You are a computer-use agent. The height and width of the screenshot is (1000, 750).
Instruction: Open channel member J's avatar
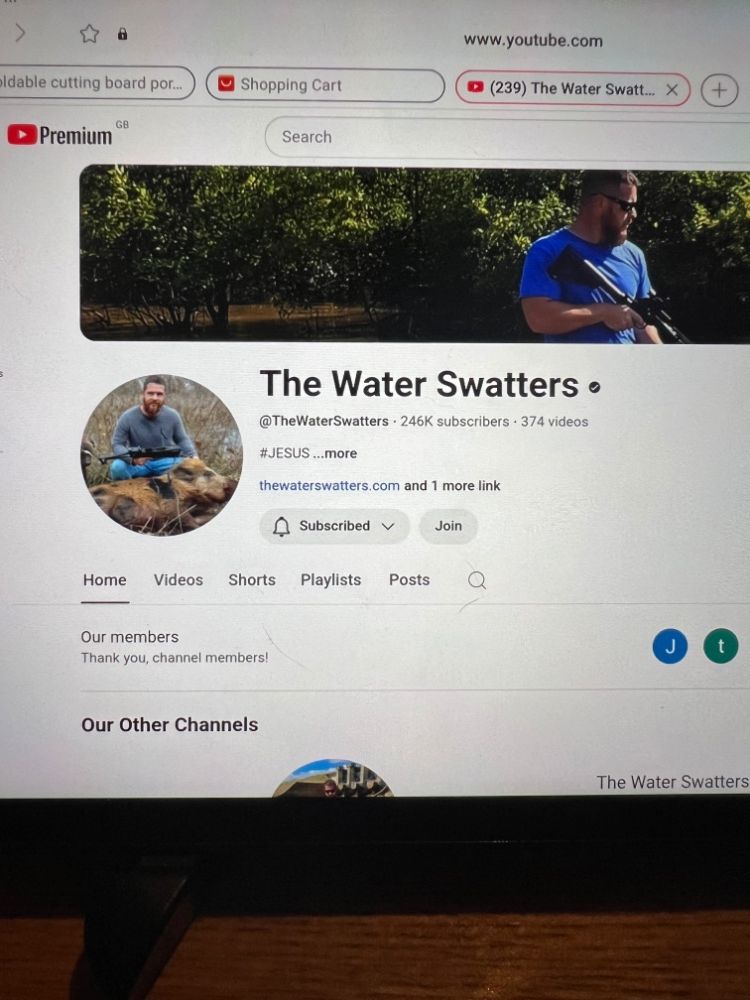click(670, 646)
